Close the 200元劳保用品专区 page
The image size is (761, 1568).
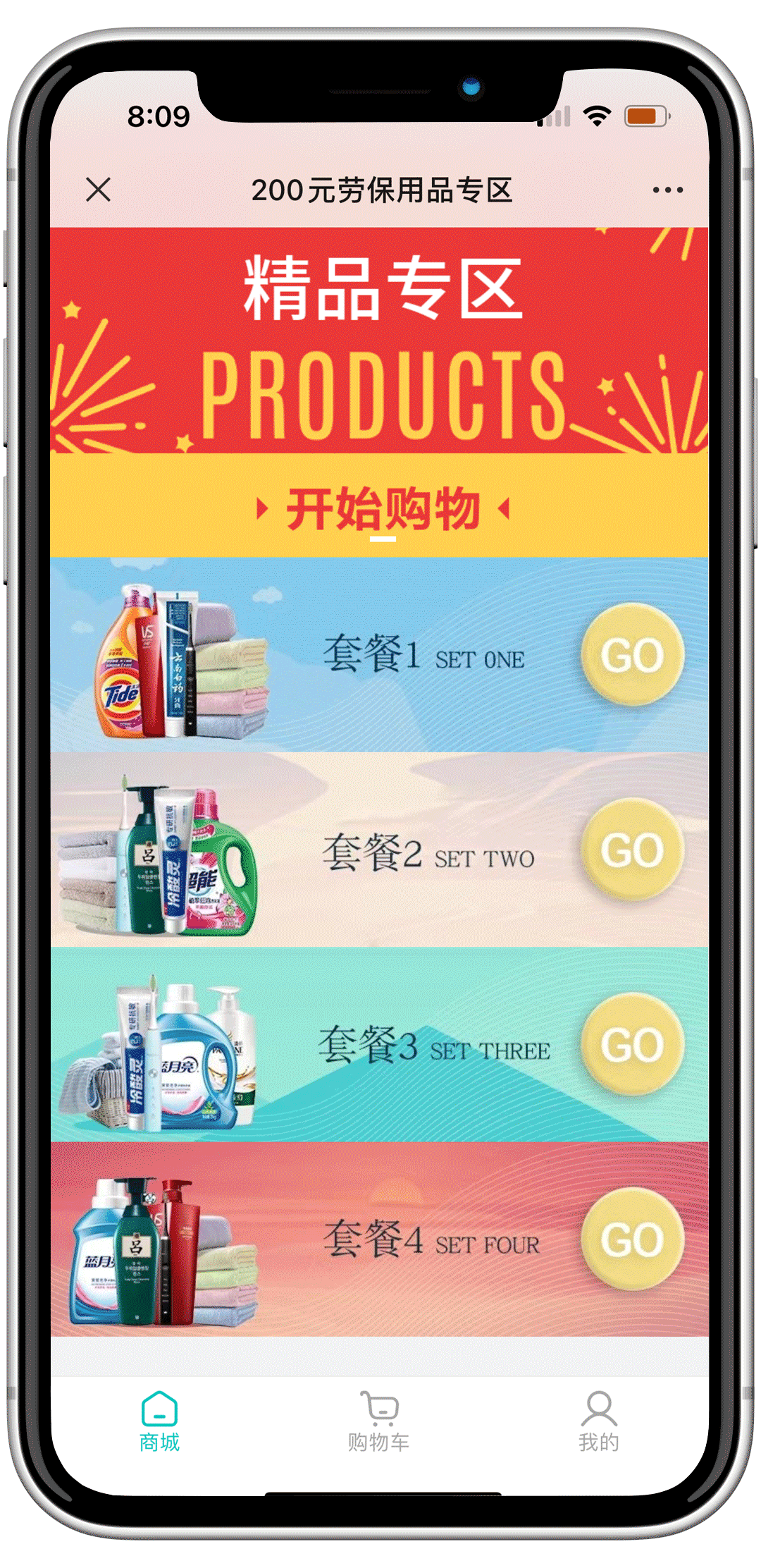click(99, 190)
